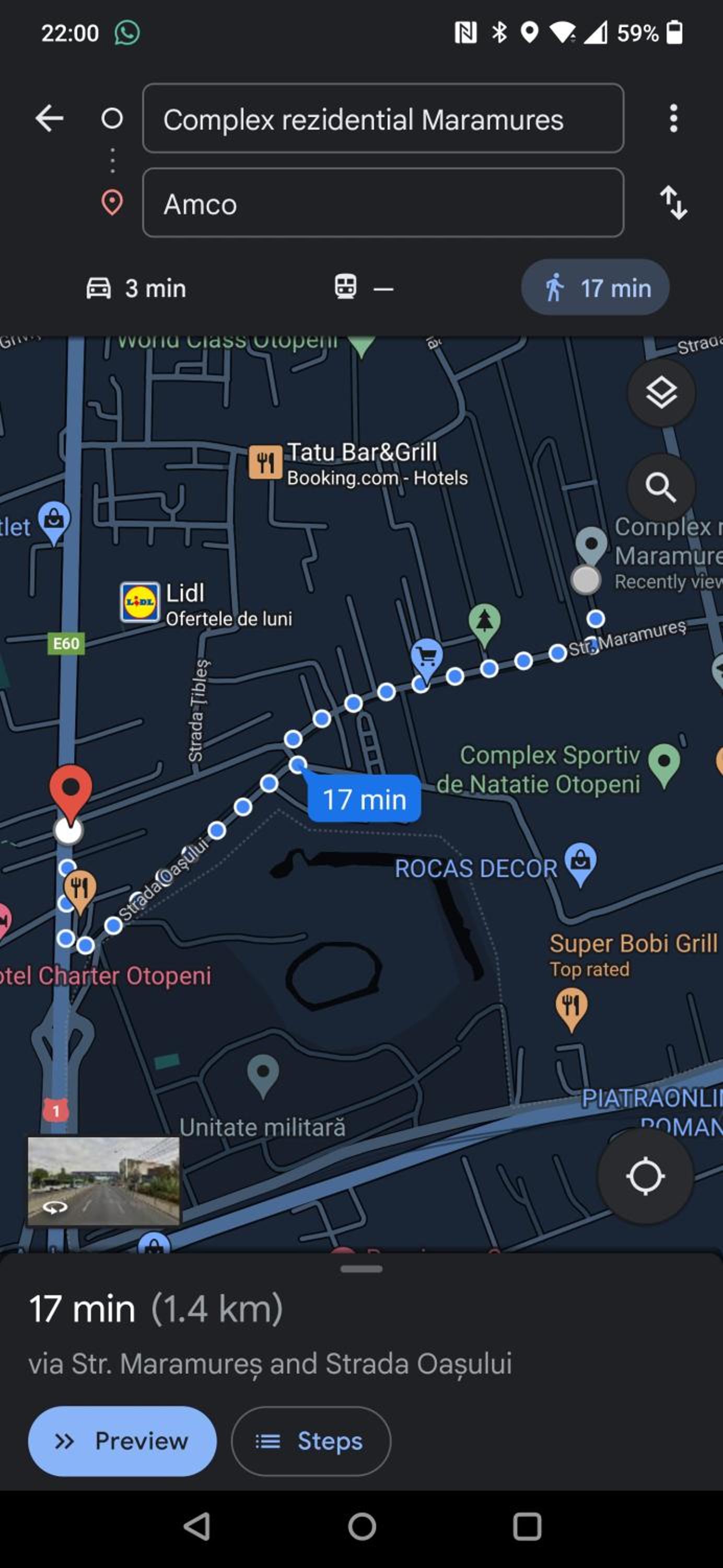Open Complex Sportiv de Natatie Otopeni pin
The height and width of the screenshot is (1568, 723).
pos(664,765)
